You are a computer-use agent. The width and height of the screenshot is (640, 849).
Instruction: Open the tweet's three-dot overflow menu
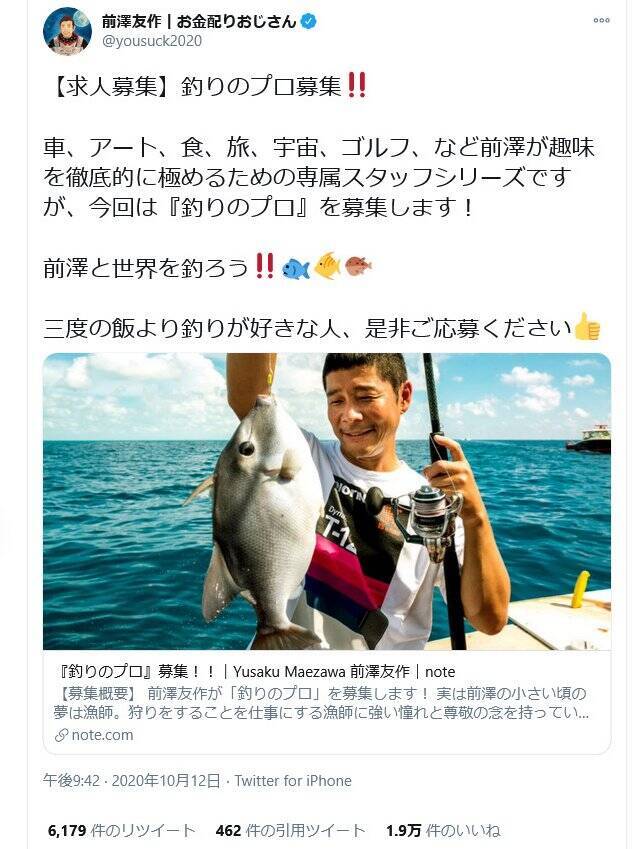point(601,21)
